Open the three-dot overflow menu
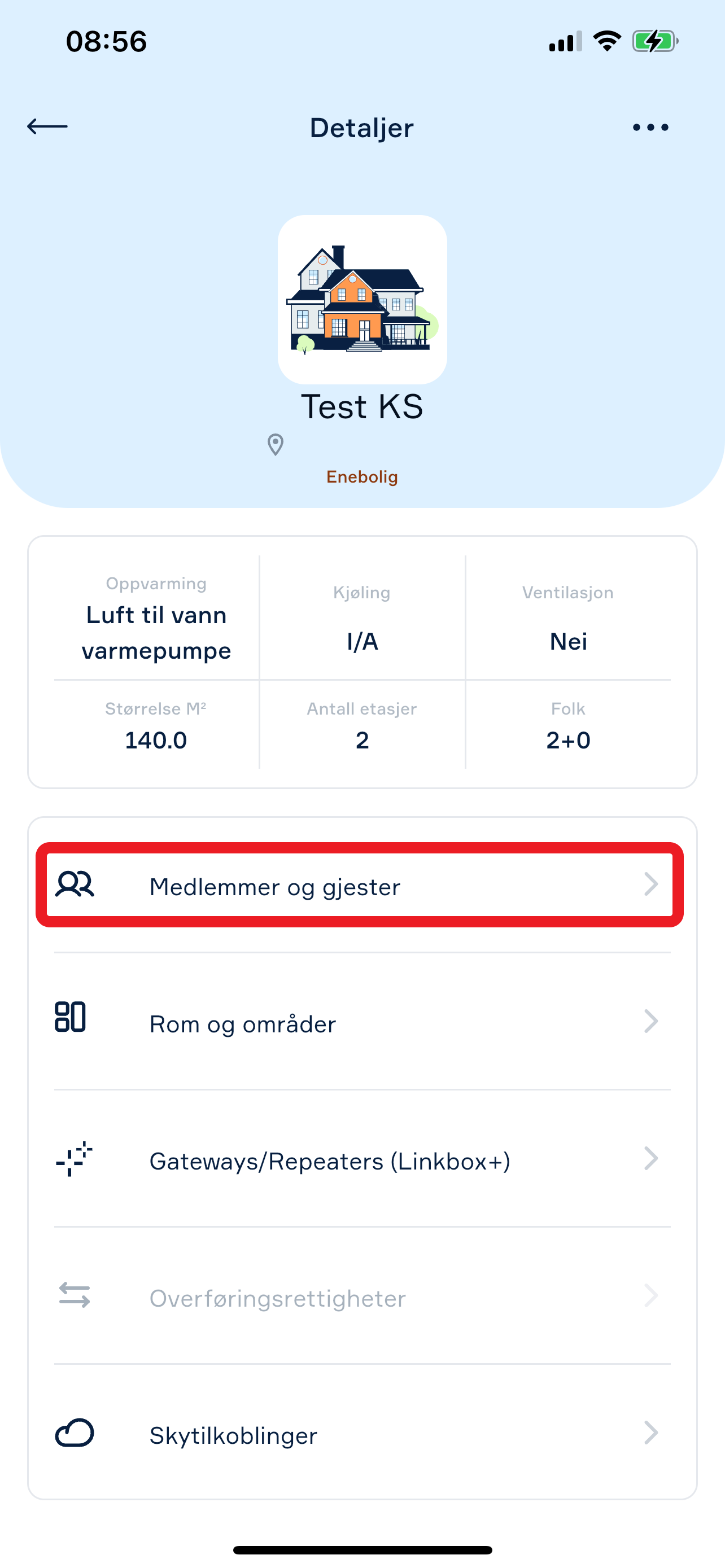The height and width of the screenshot is (1568, 725). (650, 127)
